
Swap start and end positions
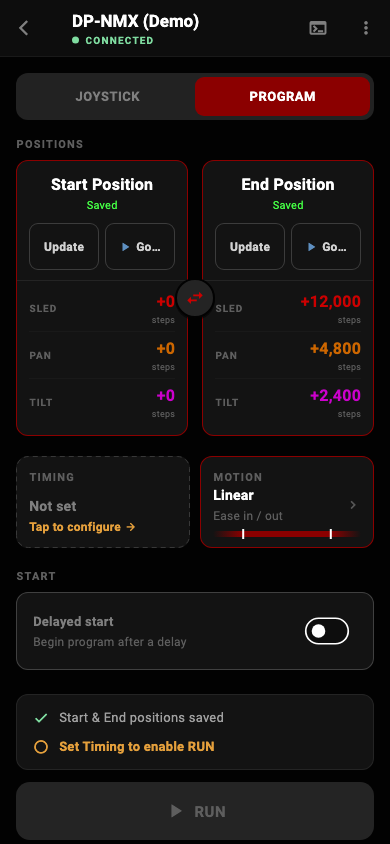pos(195,297)
